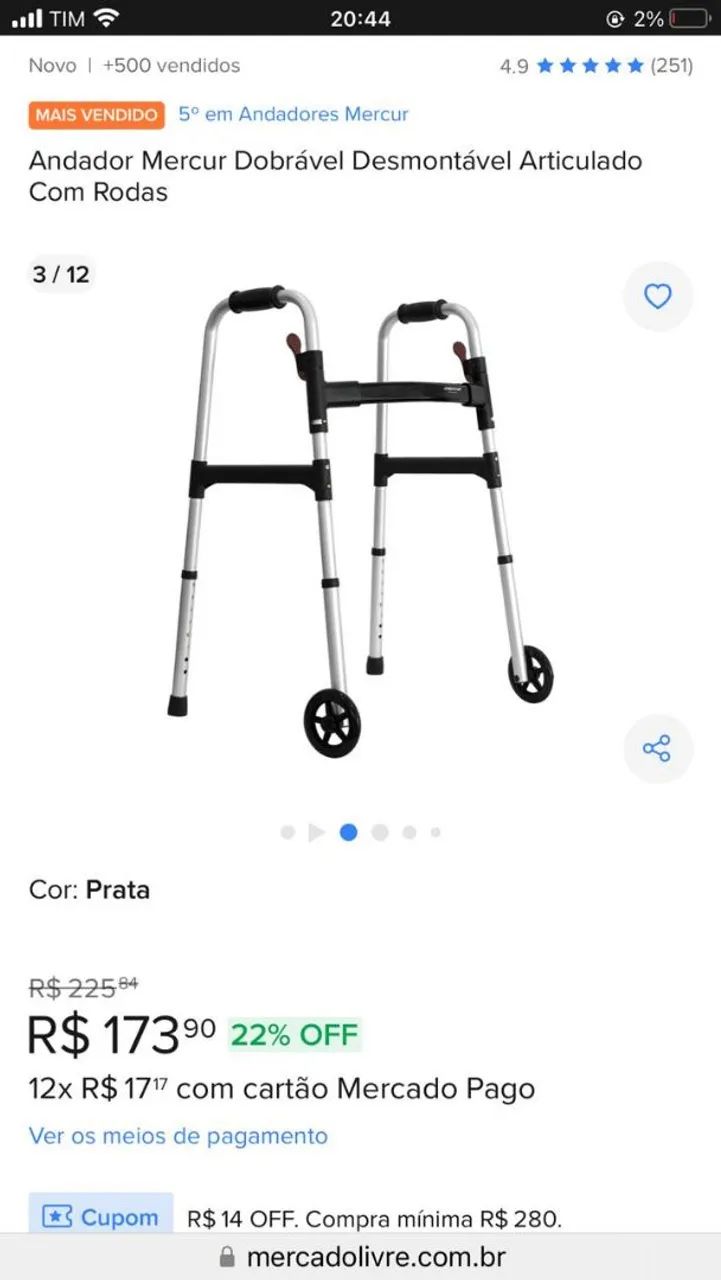Open Ver os meios de pagamento
The height and width of the screenshot is (1280, 721).
pyautogui.click(x=178, y=1136)
